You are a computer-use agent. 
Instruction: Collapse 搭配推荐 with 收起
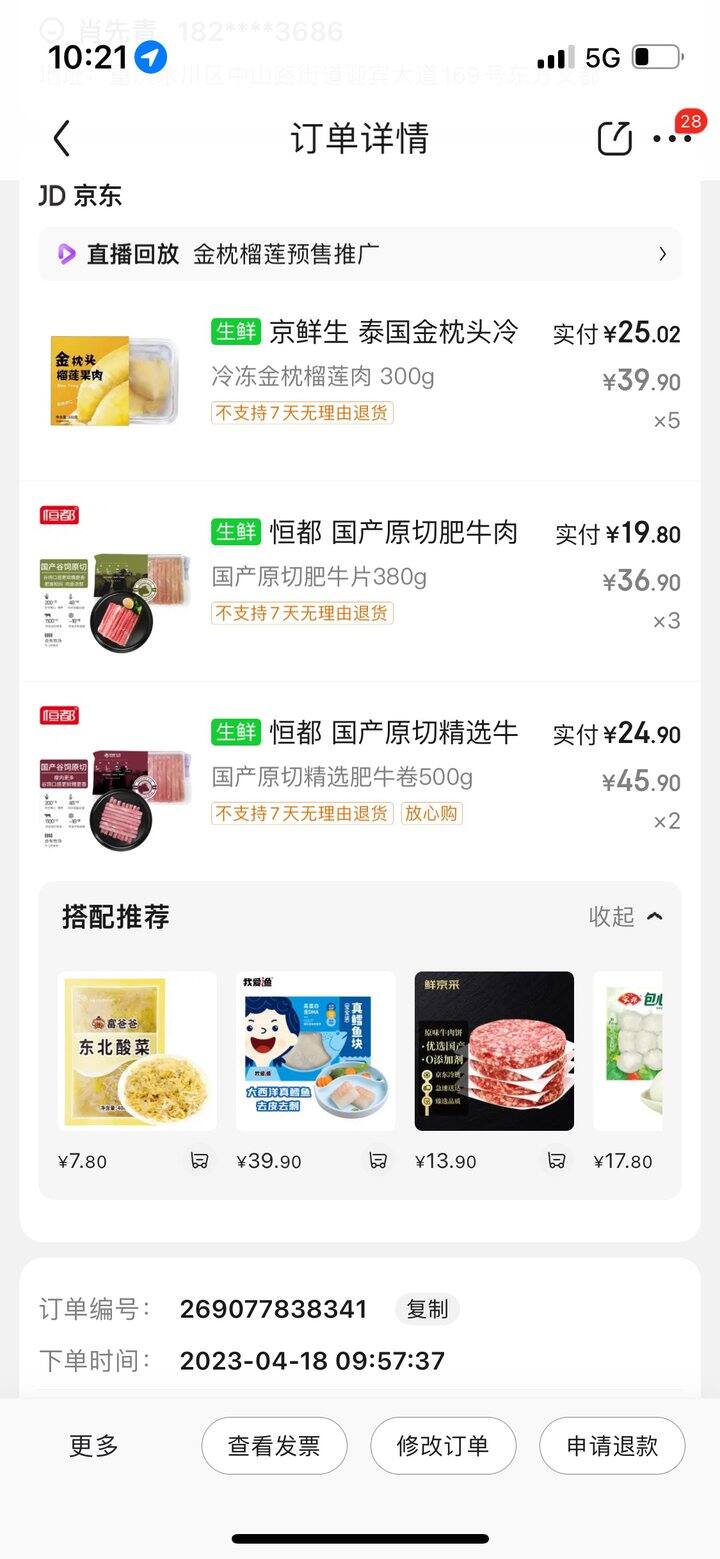(626, 916)
